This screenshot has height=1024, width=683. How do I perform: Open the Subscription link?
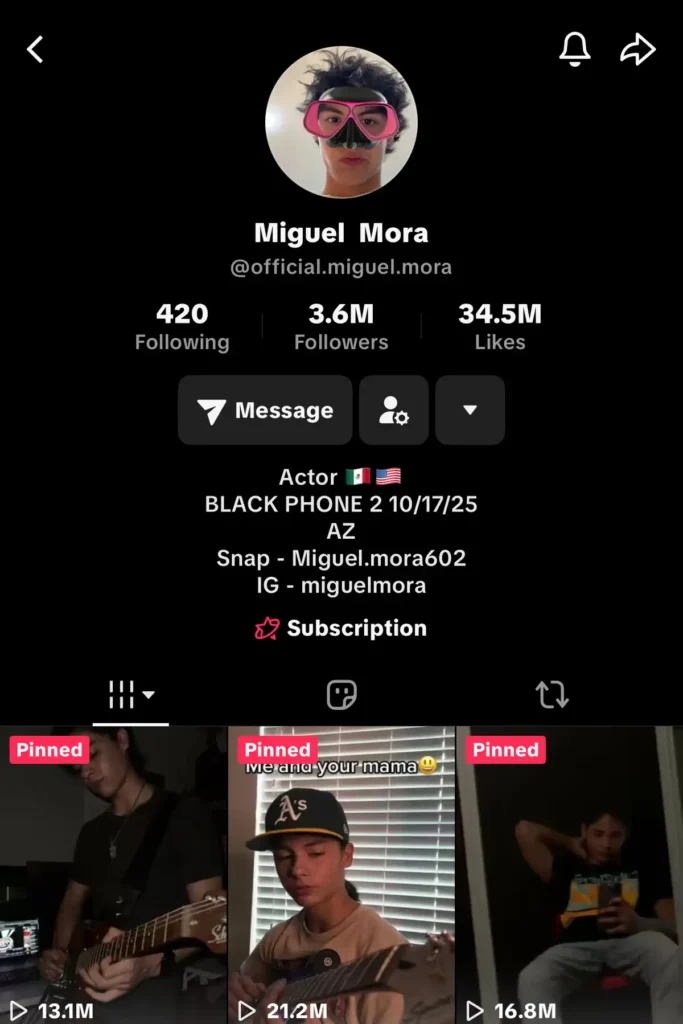point(341,628)
